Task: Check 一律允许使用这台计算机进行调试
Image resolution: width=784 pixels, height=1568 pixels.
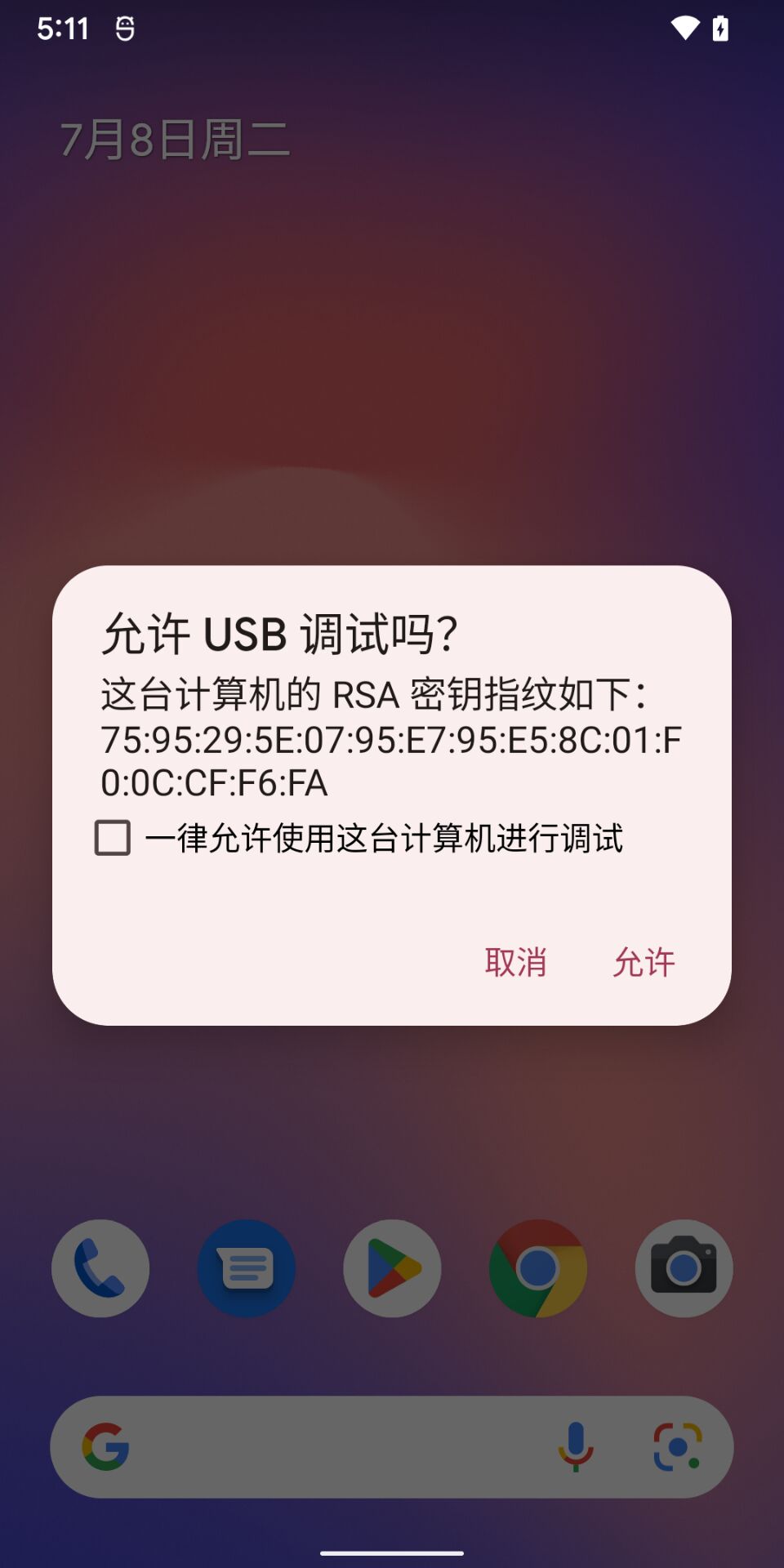Action: click(112, 839)
